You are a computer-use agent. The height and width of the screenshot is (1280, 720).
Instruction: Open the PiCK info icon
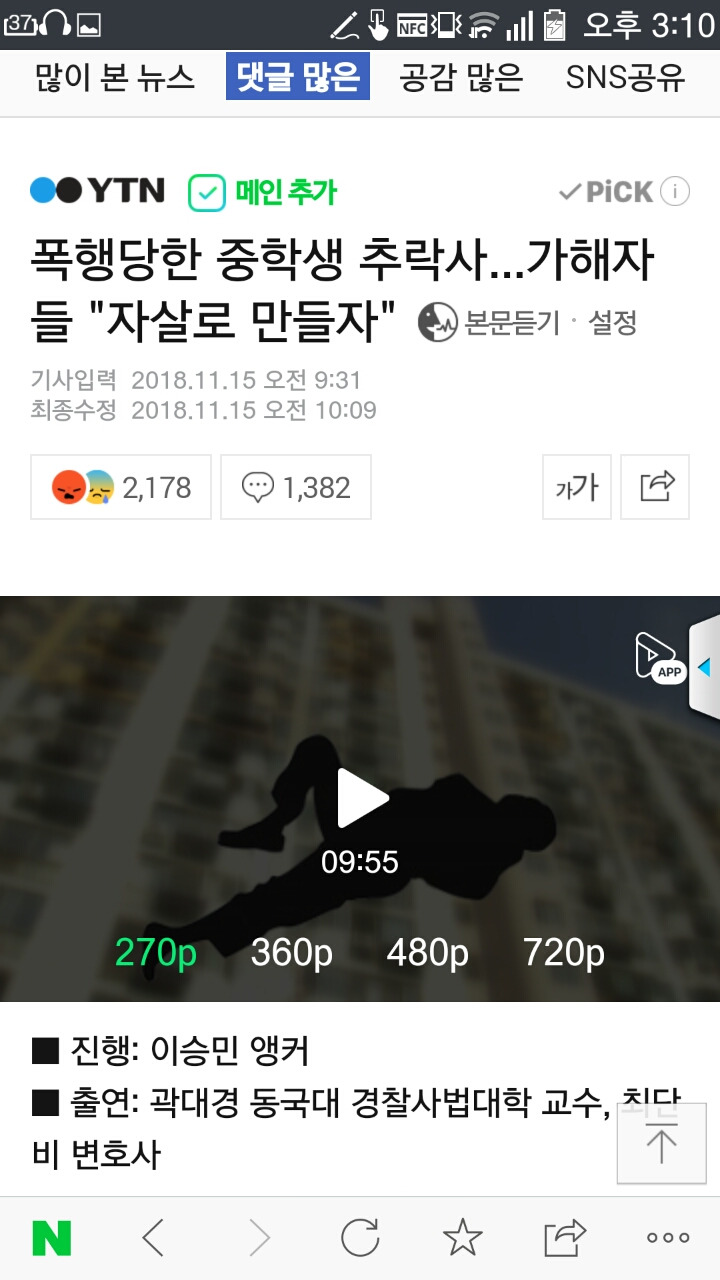pyautogui.click(x=675, y=191)
